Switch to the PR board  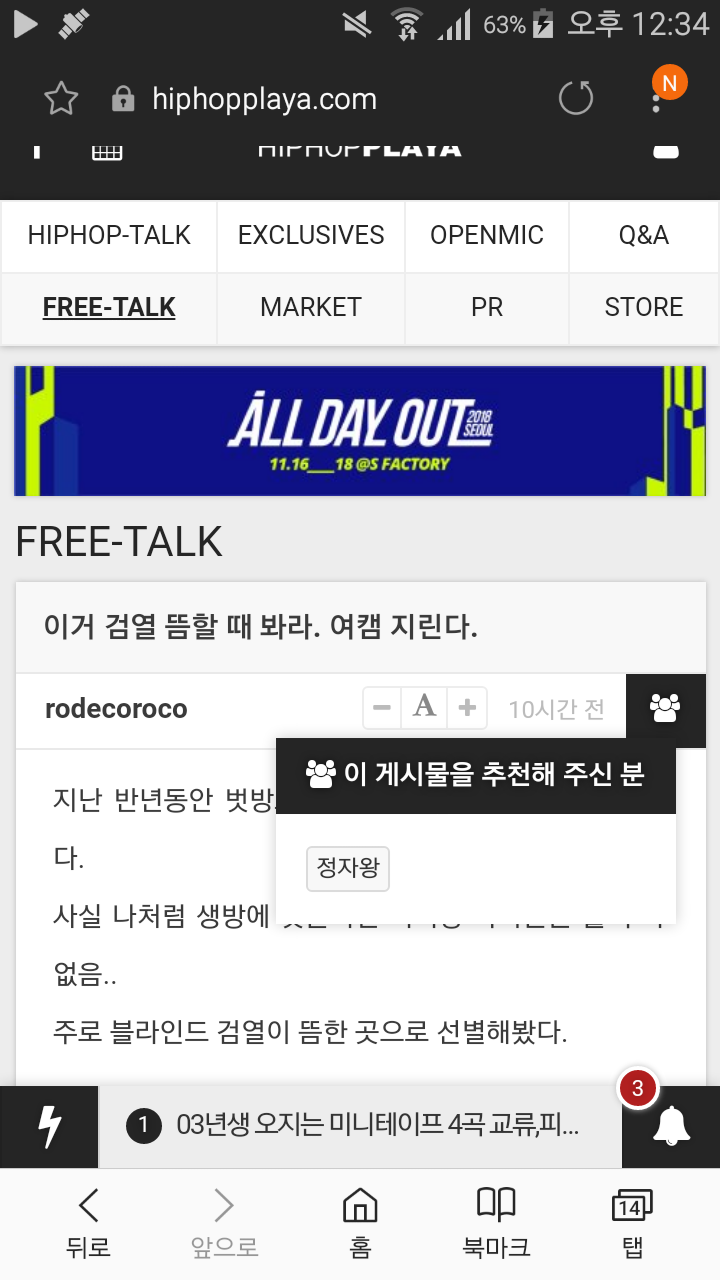(487, 308)
